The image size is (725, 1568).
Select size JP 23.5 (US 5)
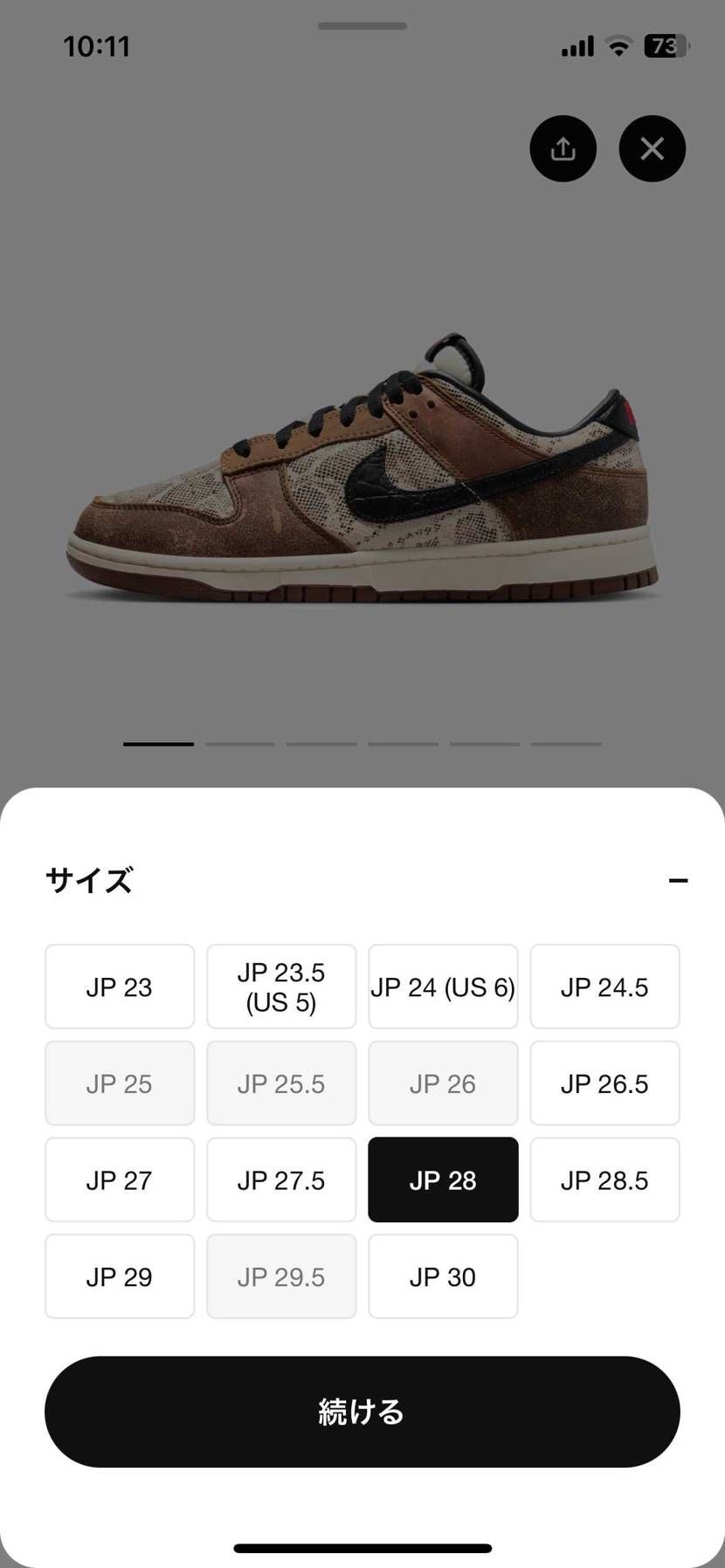point(280,987)
